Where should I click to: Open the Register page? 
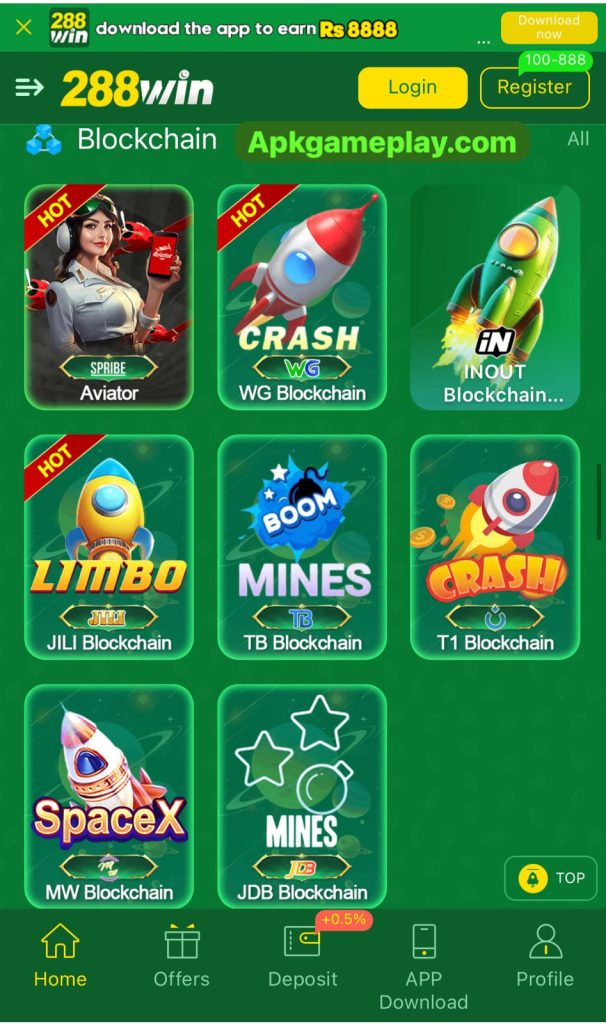[x=534, y=88]
